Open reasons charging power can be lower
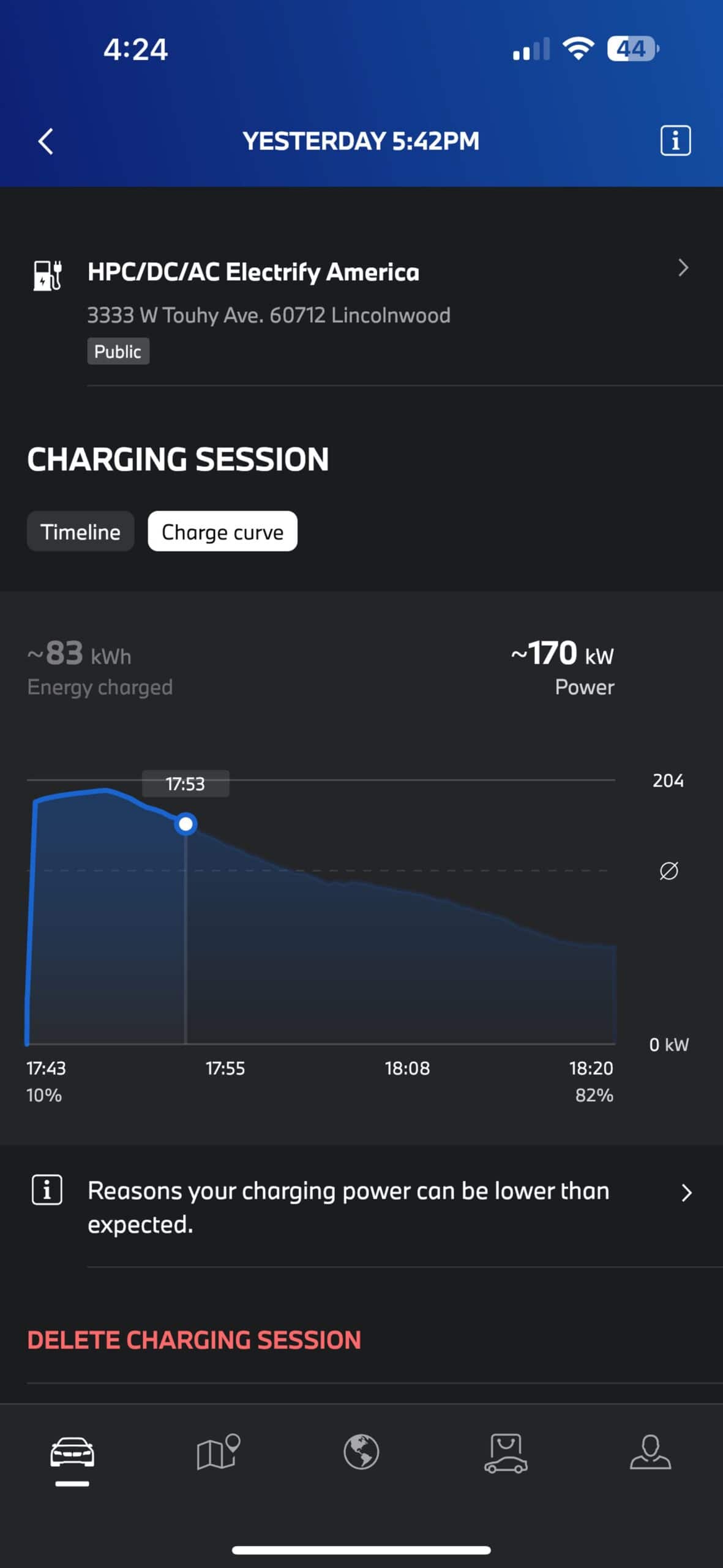 361,1207
